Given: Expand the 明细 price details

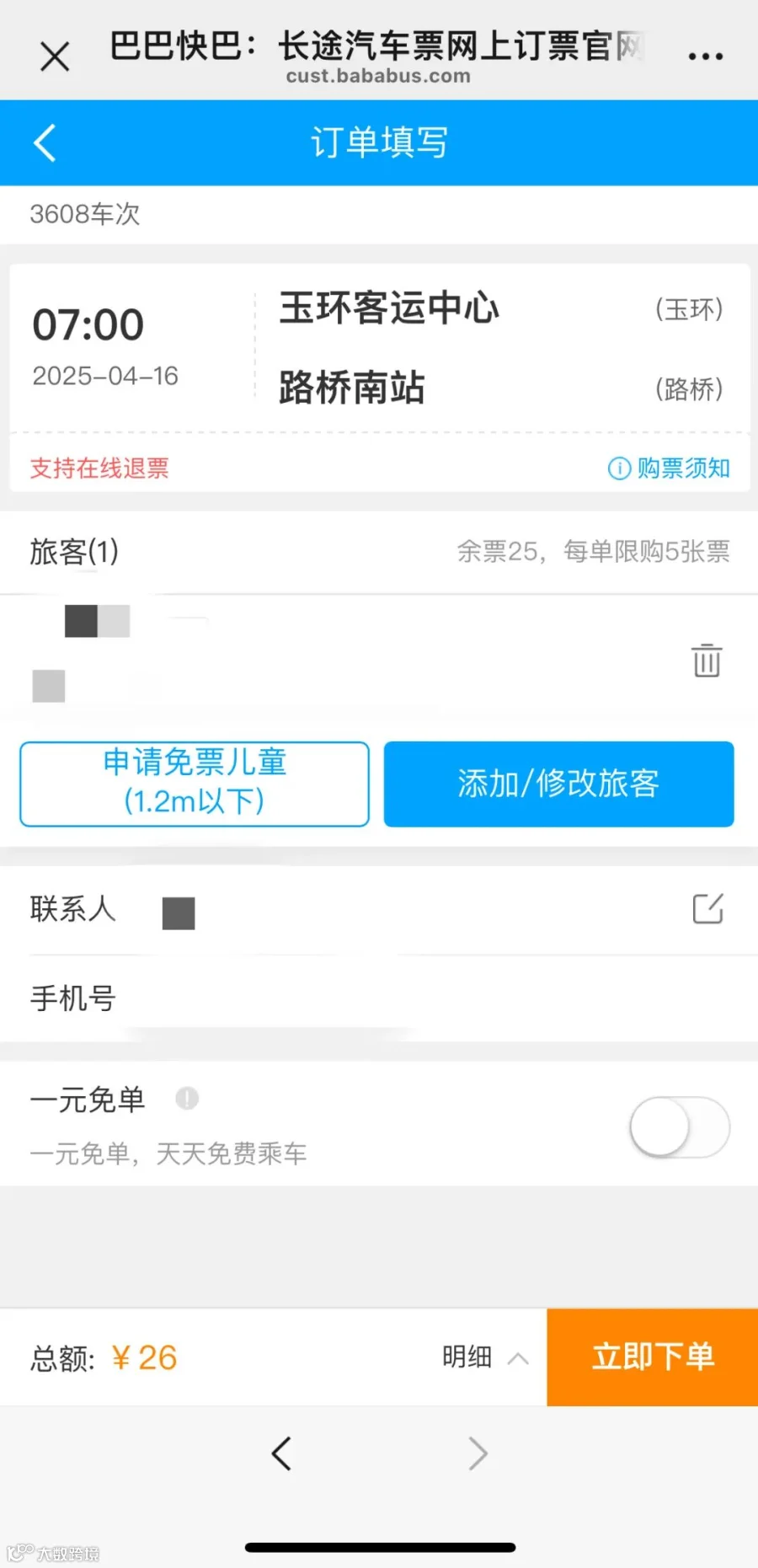Looking at the screenshot, I should [x=485, y=1357].
